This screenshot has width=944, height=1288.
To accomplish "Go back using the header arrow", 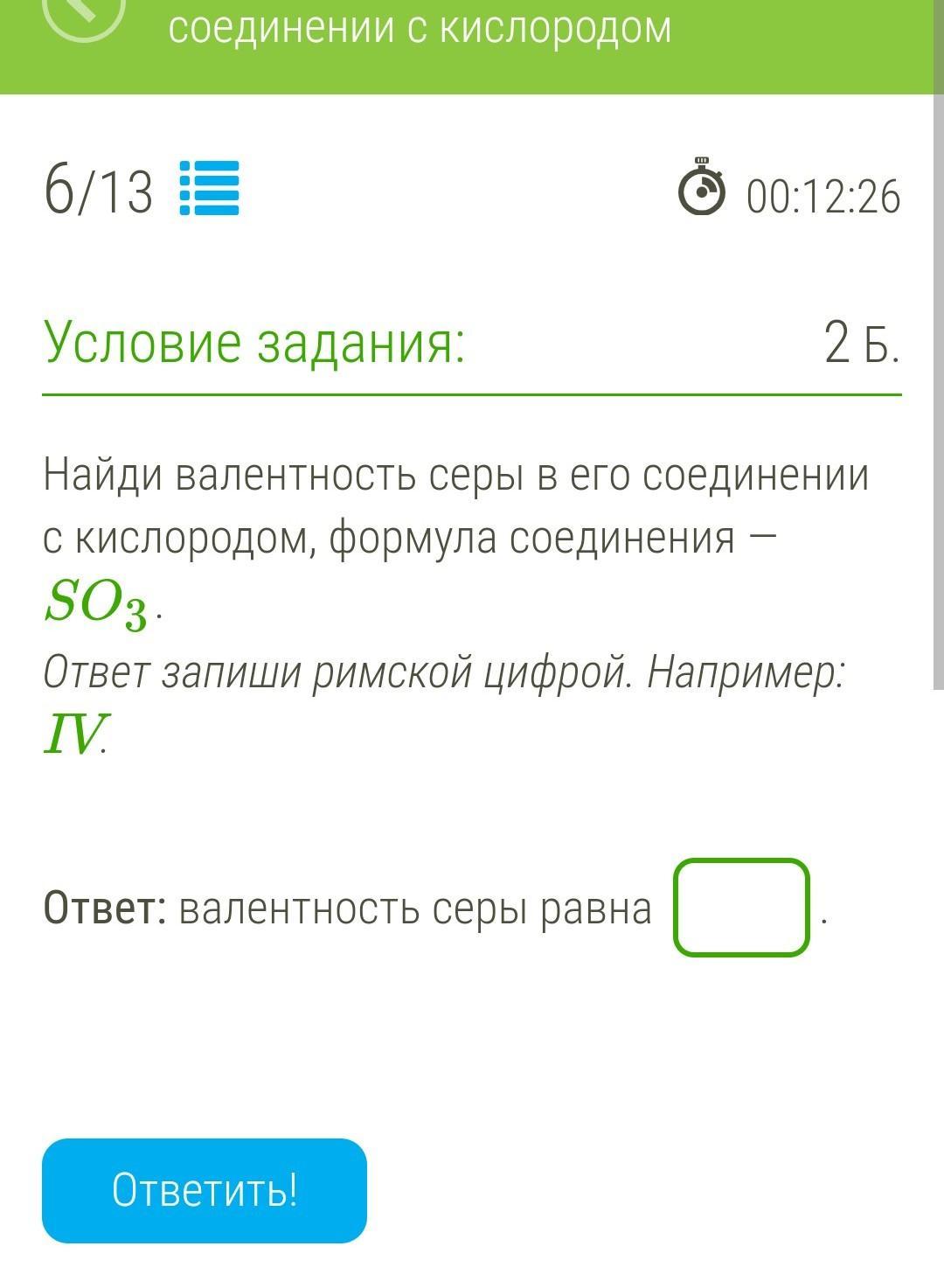I will pyautogui.click(x=83, y=10).
